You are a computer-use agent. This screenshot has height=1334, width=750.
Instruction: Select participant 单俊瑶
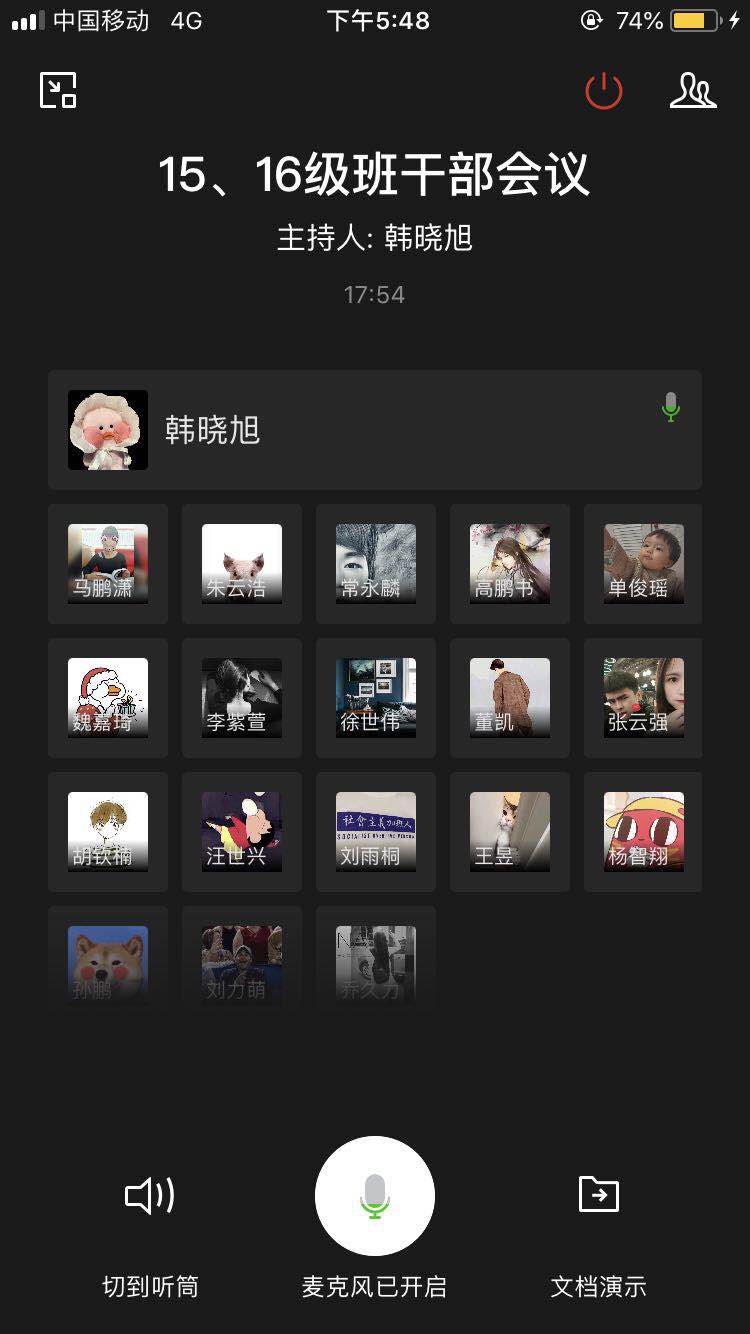644,564
